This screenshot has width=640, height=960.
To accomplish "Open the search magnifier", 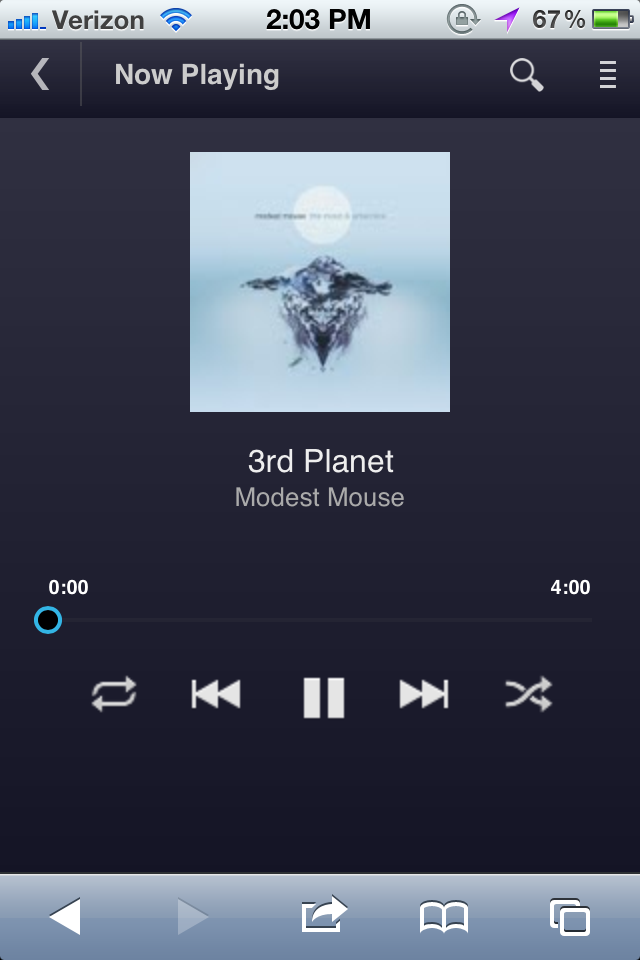I will (x=526, y=74).
